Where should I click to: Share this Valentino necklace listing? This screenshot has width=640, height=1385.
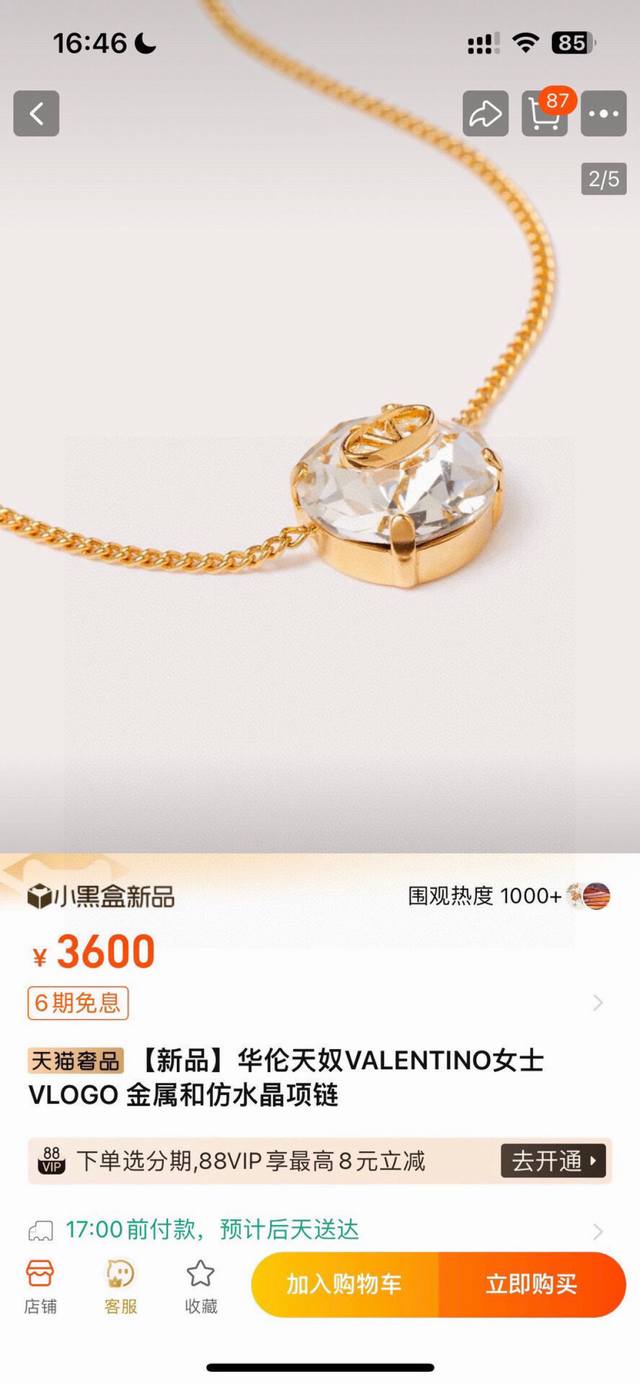485,114
